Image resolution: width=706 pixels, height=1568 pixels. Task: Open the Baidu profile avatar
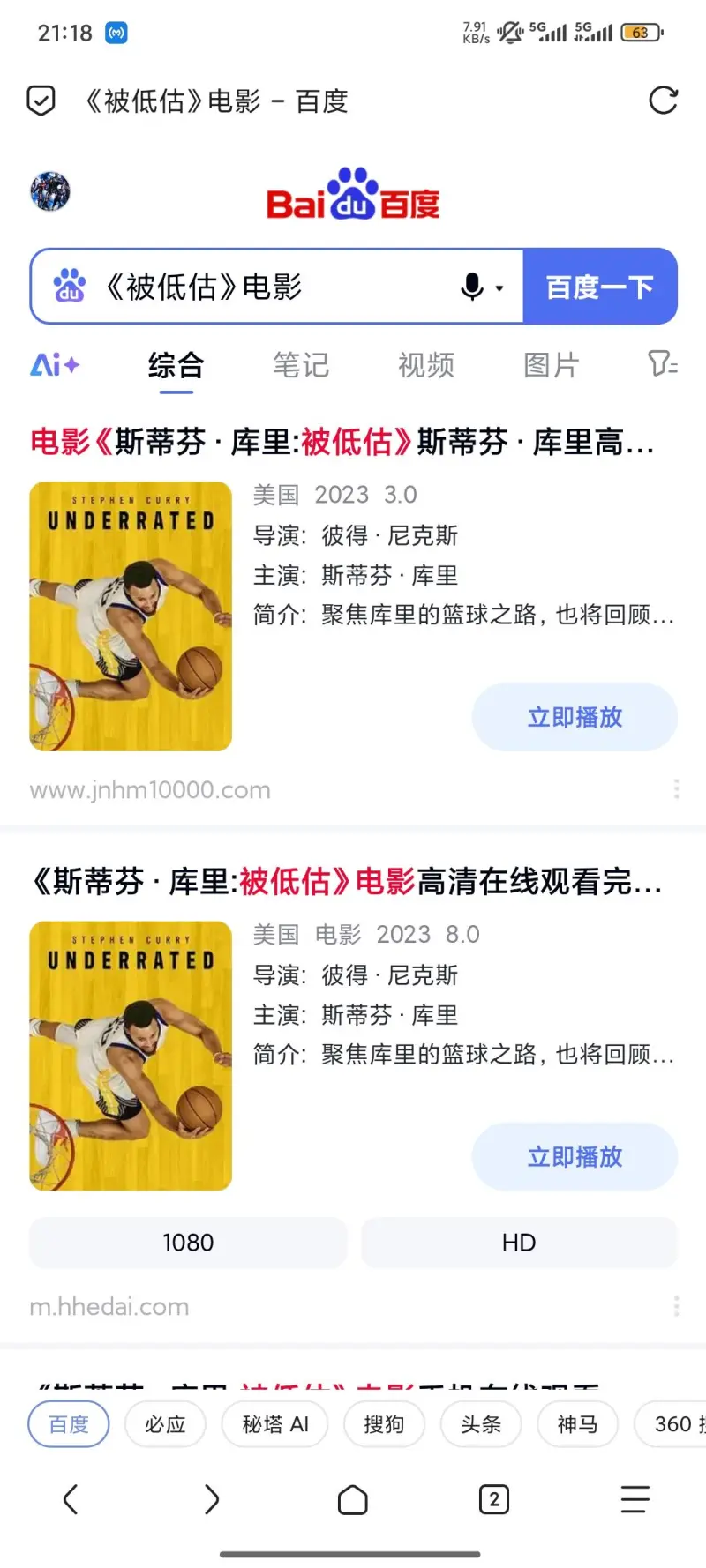pos(50,191)
